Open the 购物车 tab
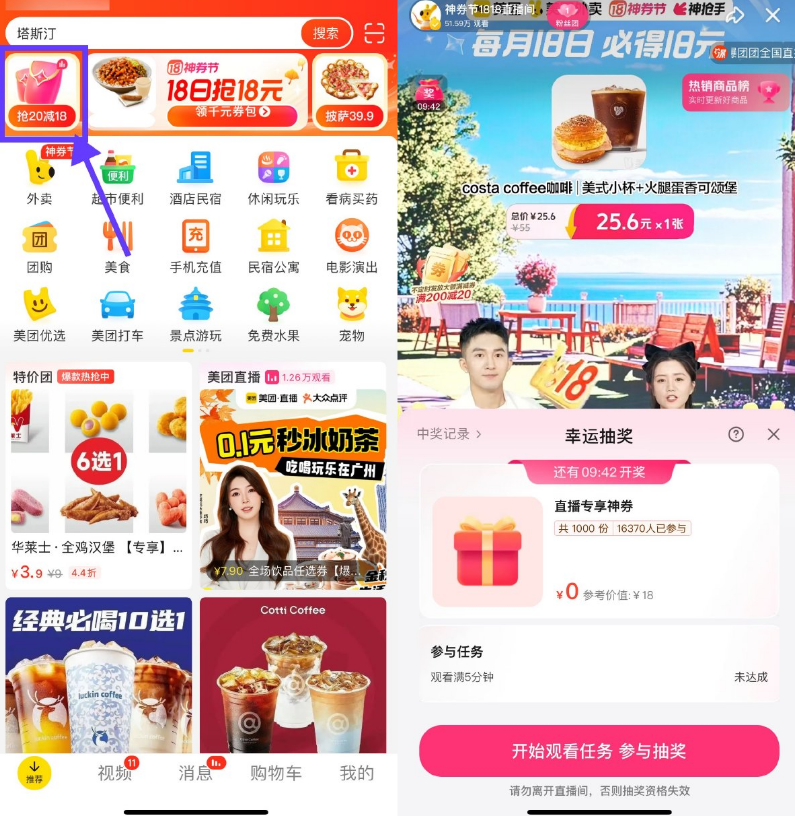 click(276, 772)
